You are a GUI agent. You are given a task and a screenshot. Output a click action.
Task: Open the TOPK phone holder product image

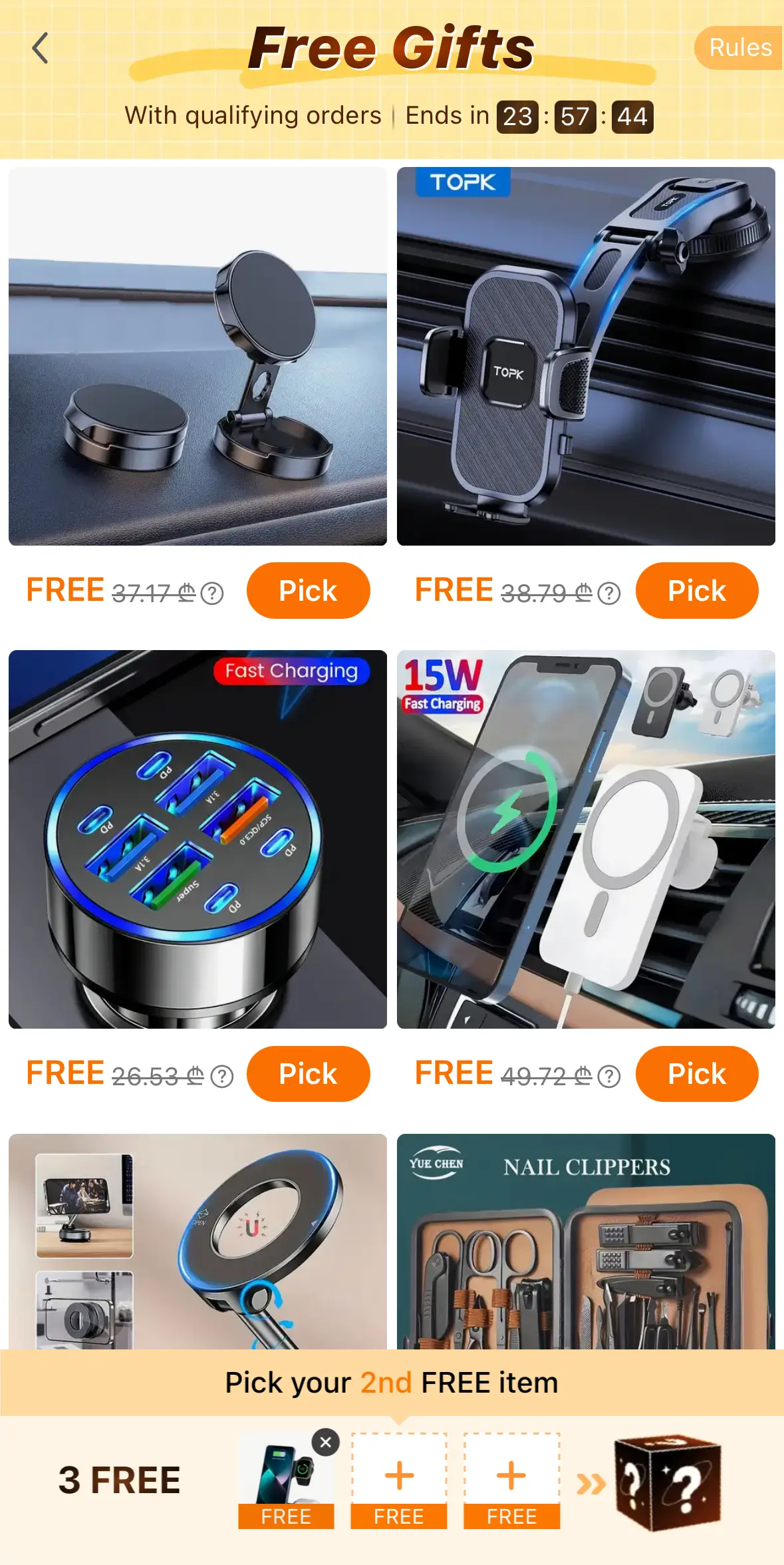pos(586,357)
